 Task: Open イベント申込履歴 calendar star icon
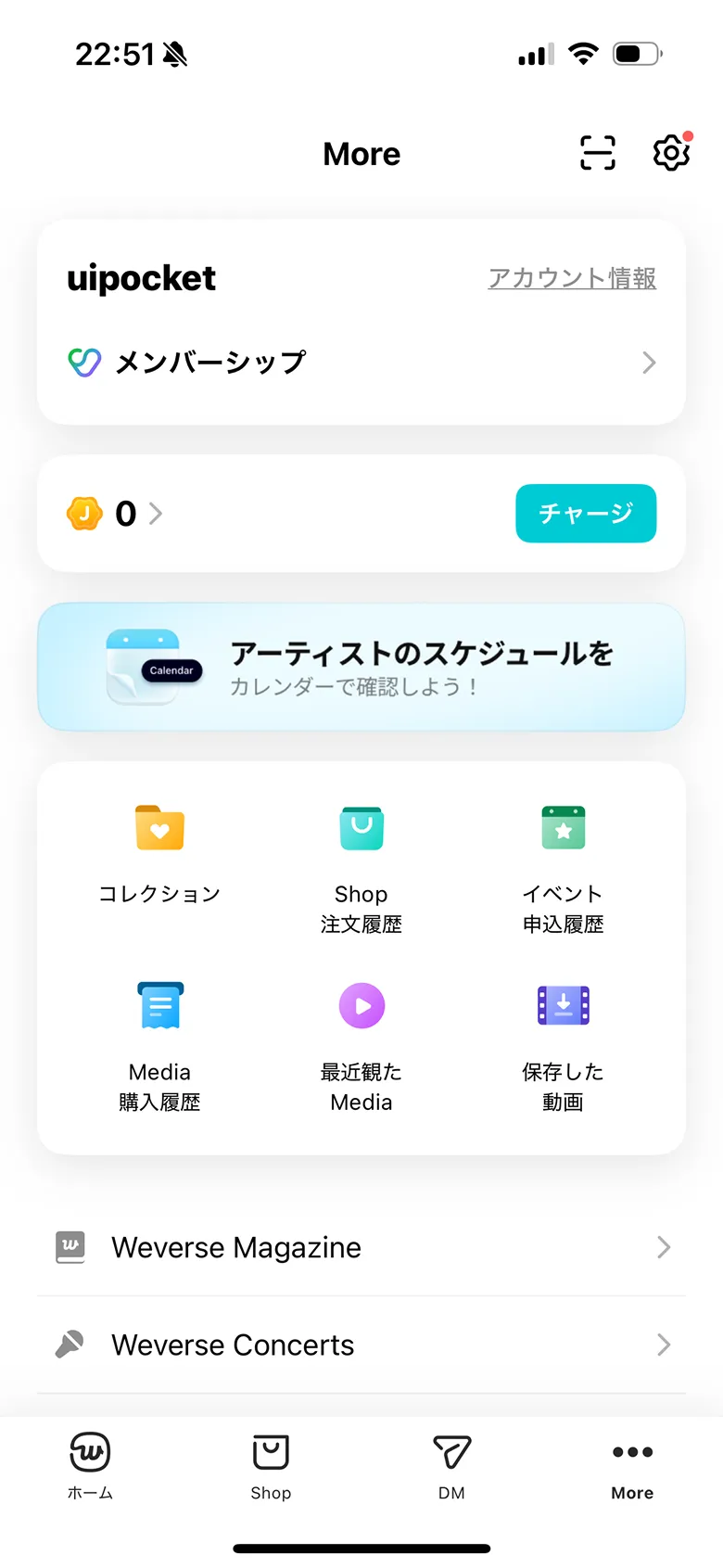[x=563, y=827]
